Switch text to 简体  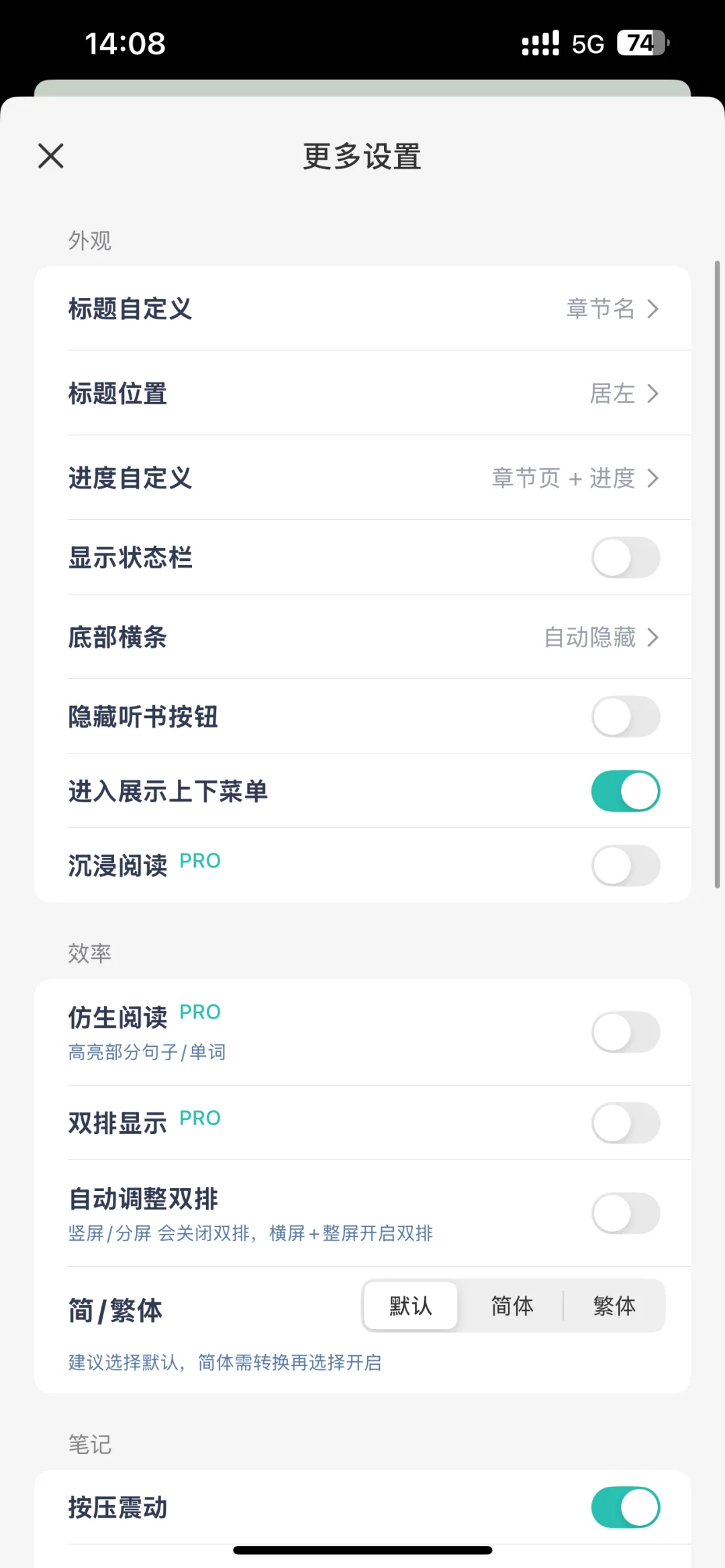point(512,1306)
